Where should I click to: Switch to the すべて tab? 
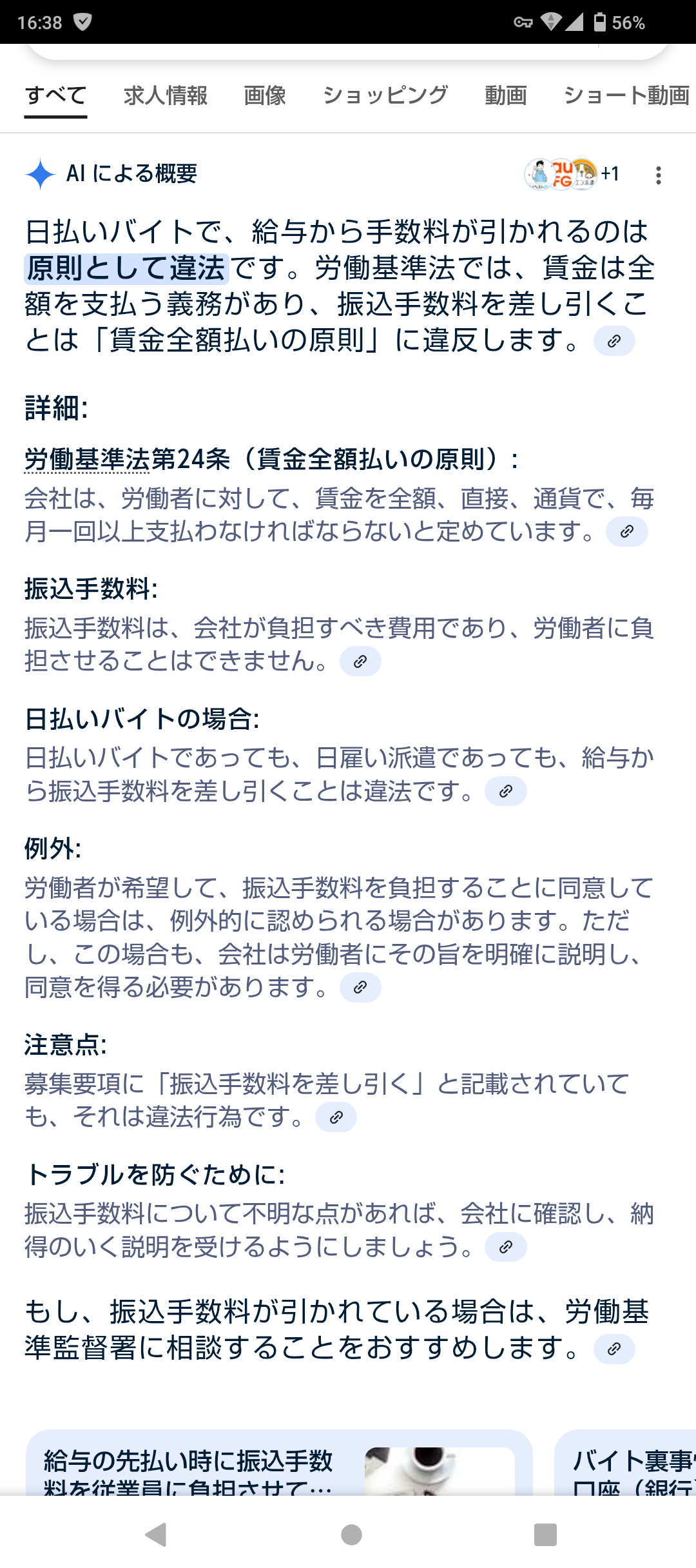(55, 95)
